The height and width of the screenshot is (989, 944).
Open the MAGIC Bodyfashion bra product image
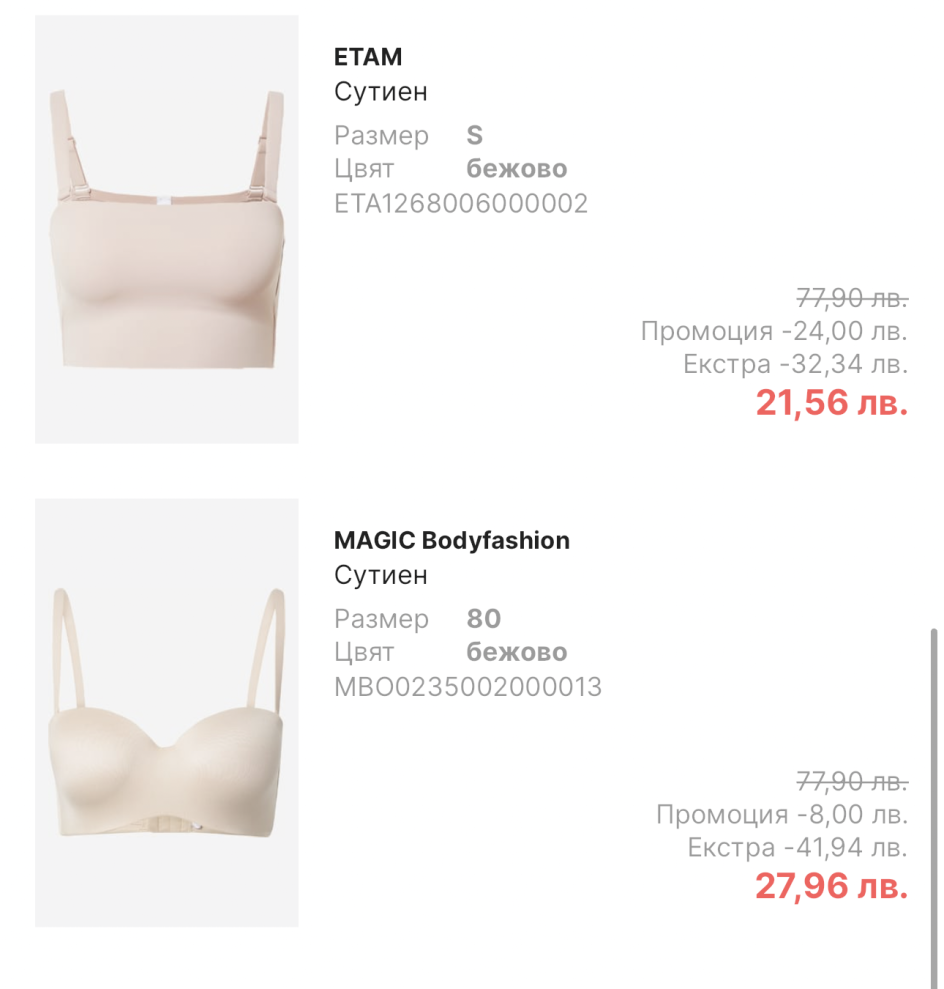(x=166, y=712)
